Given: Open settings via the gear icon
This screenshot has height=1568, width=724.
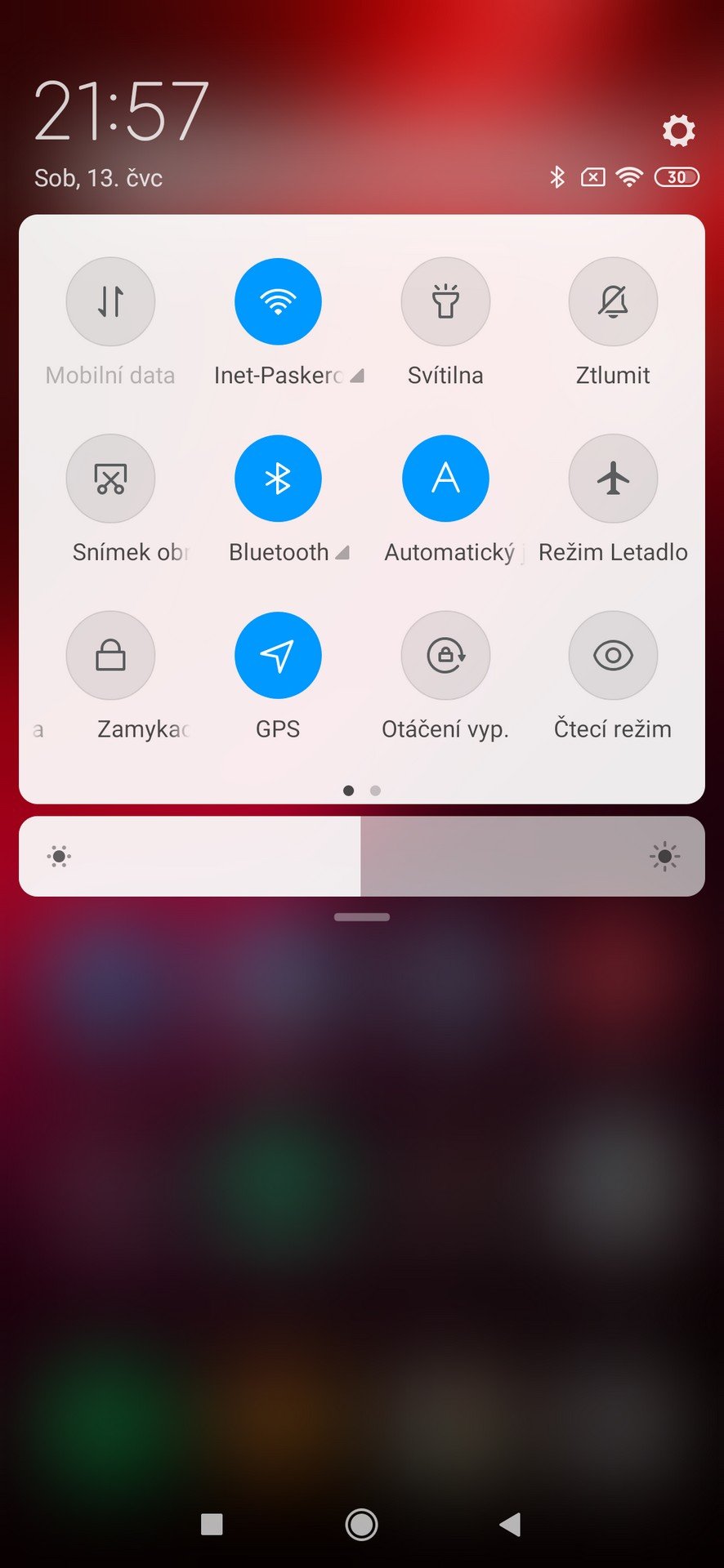Looking at the screenshot, I should click(x=678, y=131).
